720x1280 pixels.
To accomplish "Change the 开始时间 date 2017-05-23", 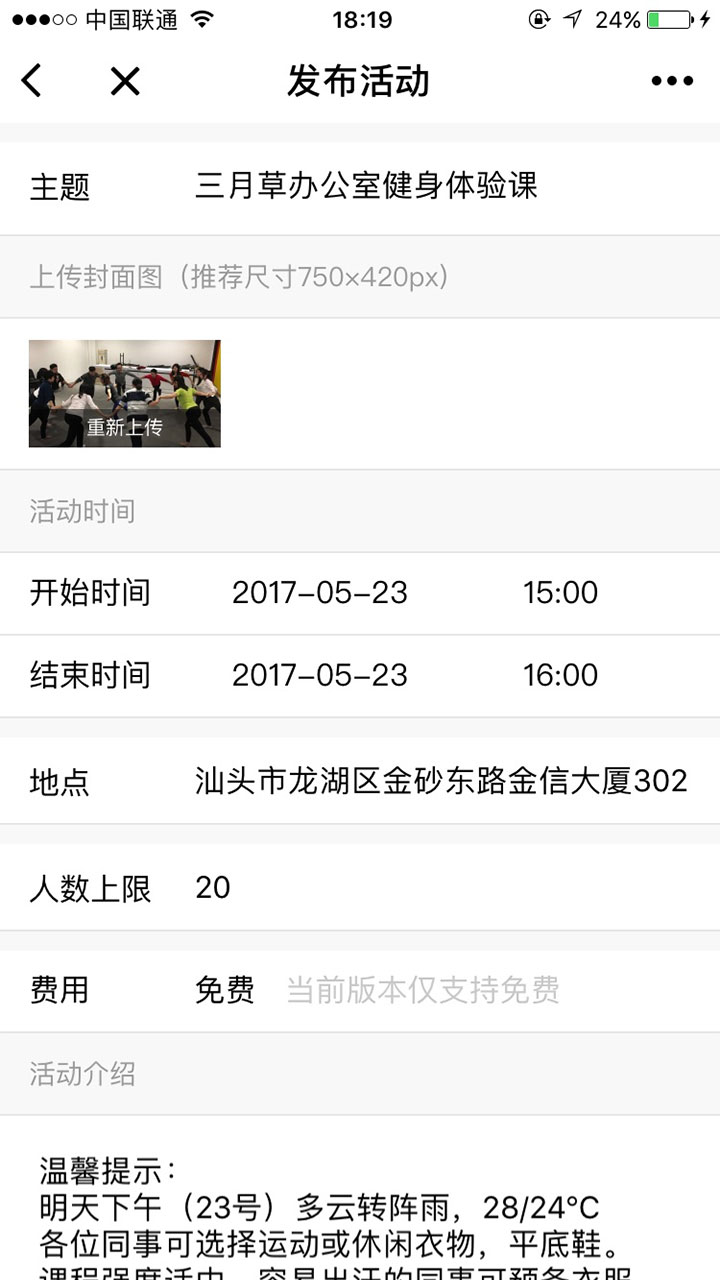I will pos(320,592).
